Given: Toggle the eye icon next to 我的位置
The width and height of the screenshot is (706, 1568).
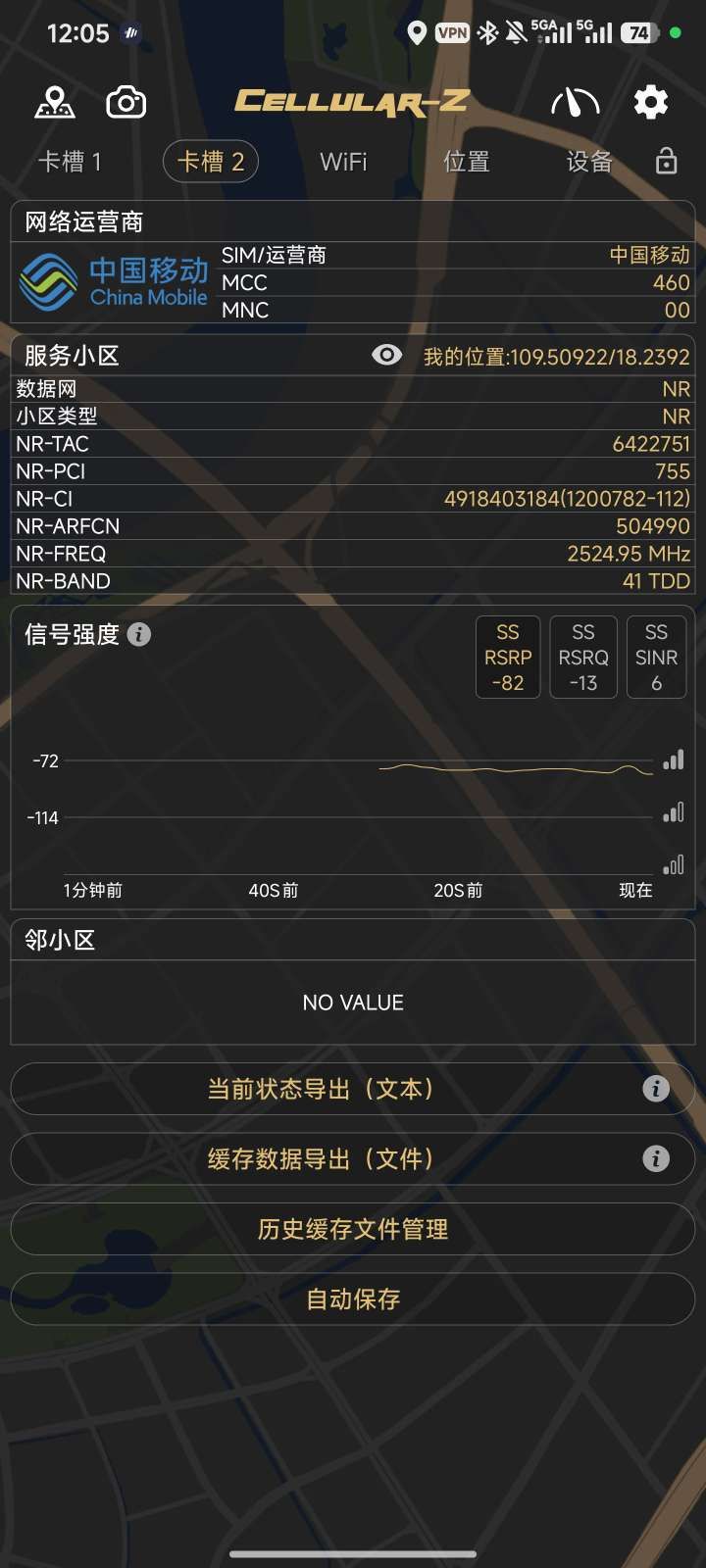Looking at the screenshot, I should [x=387, y=355].
